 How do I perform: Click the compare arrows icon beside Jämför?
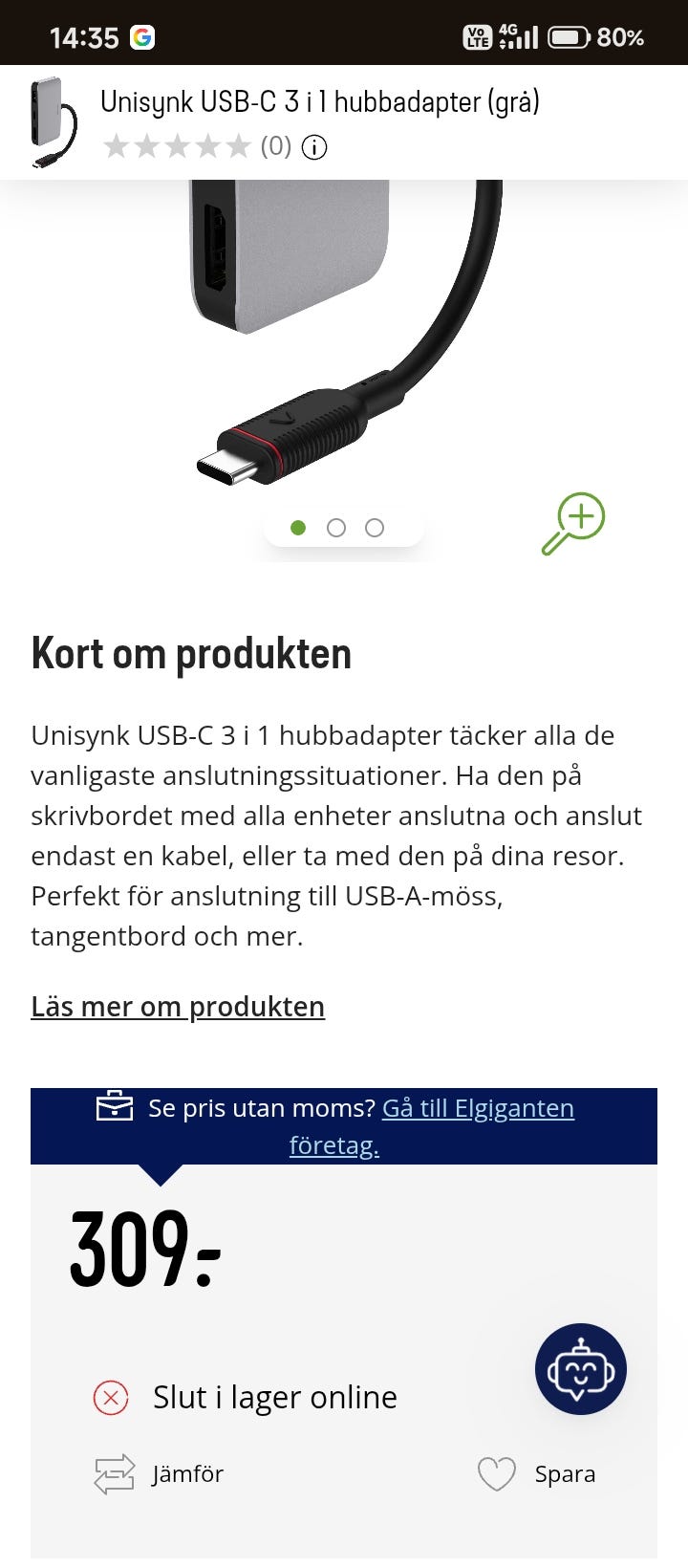pyautogui.click(x=113, y=1473)
